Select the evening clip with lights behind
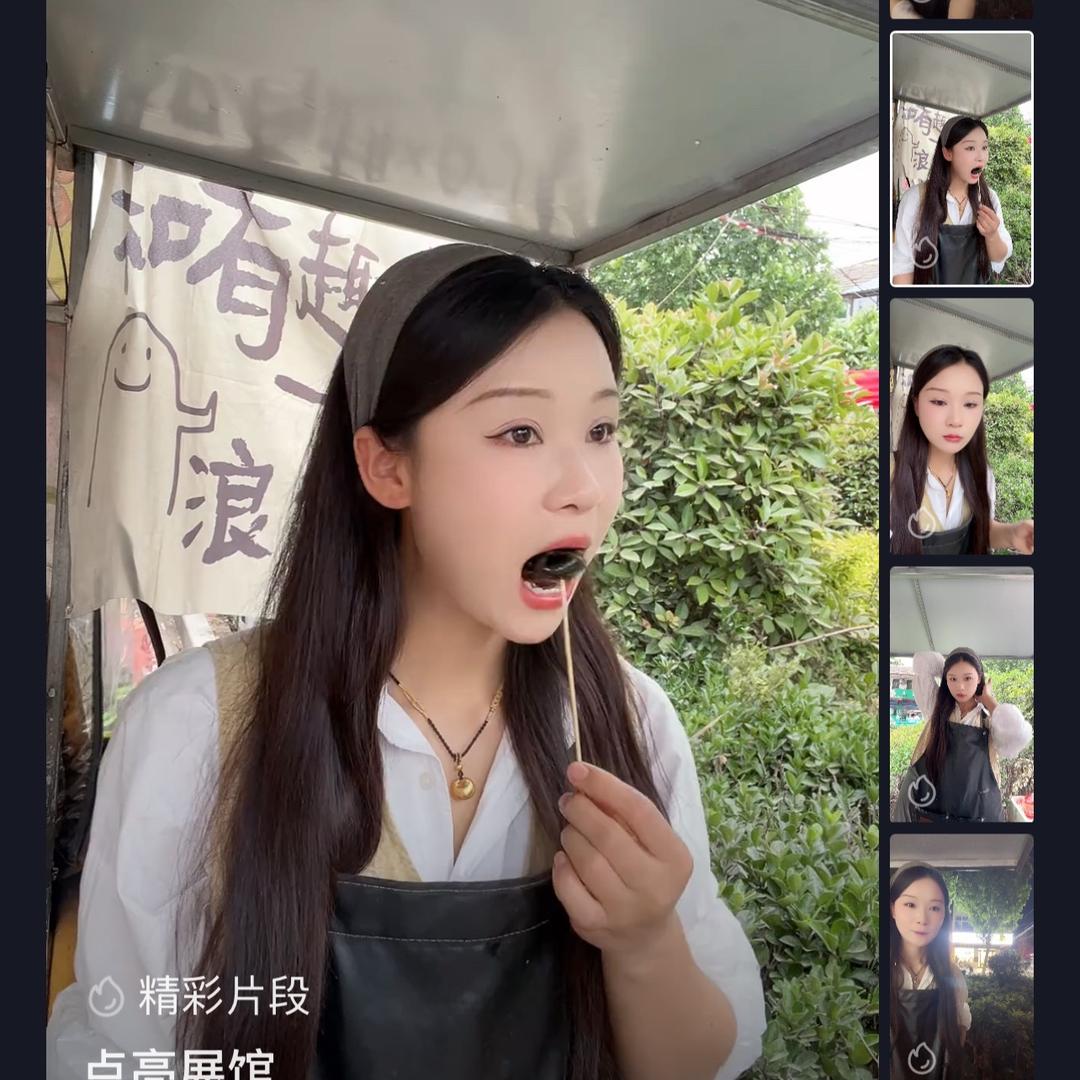This screenshot has width=1080, height=1080. (961, 955)
